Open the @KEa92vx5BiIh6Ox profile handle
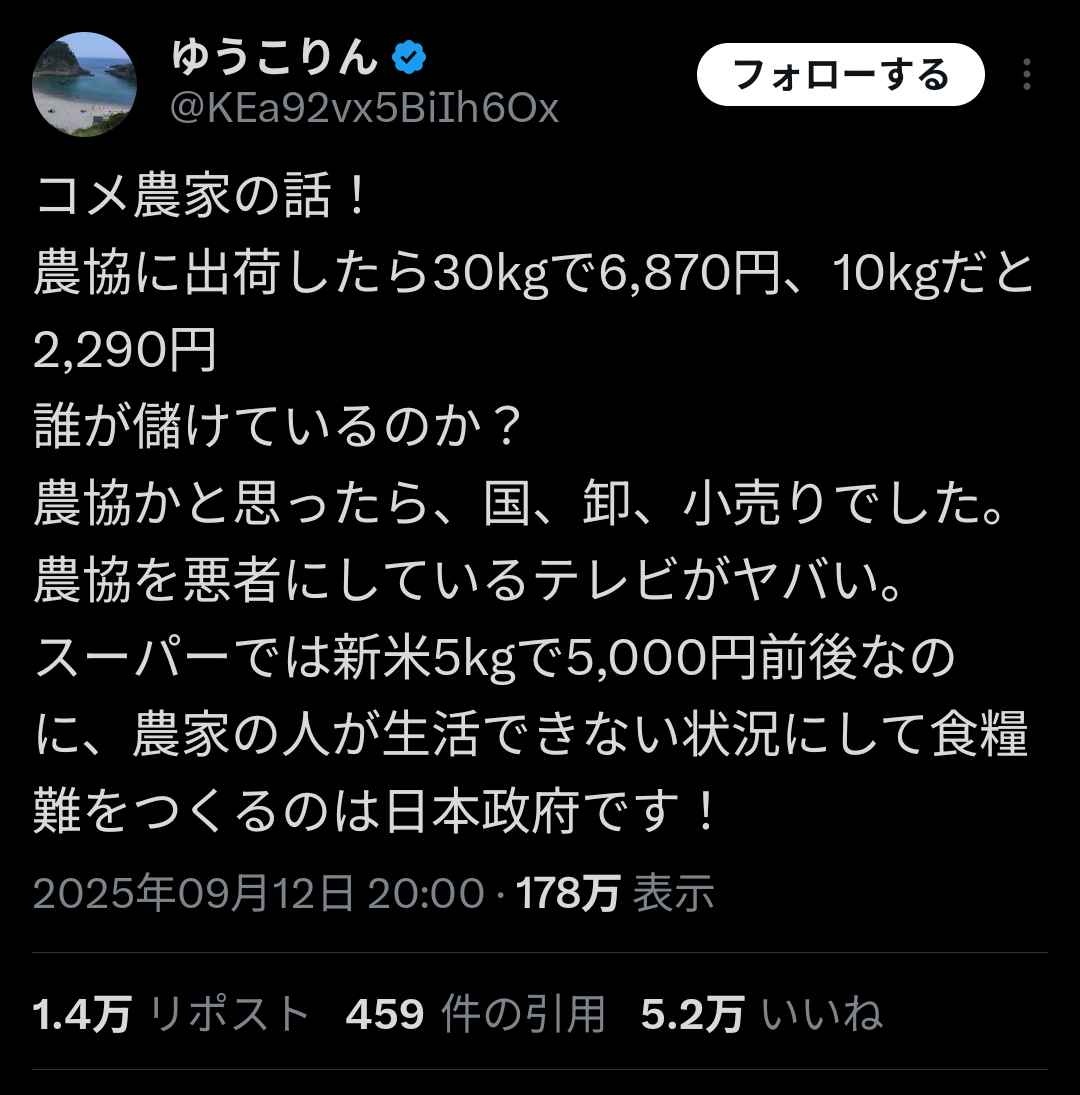1080x1095 pixels. [364, 108]
